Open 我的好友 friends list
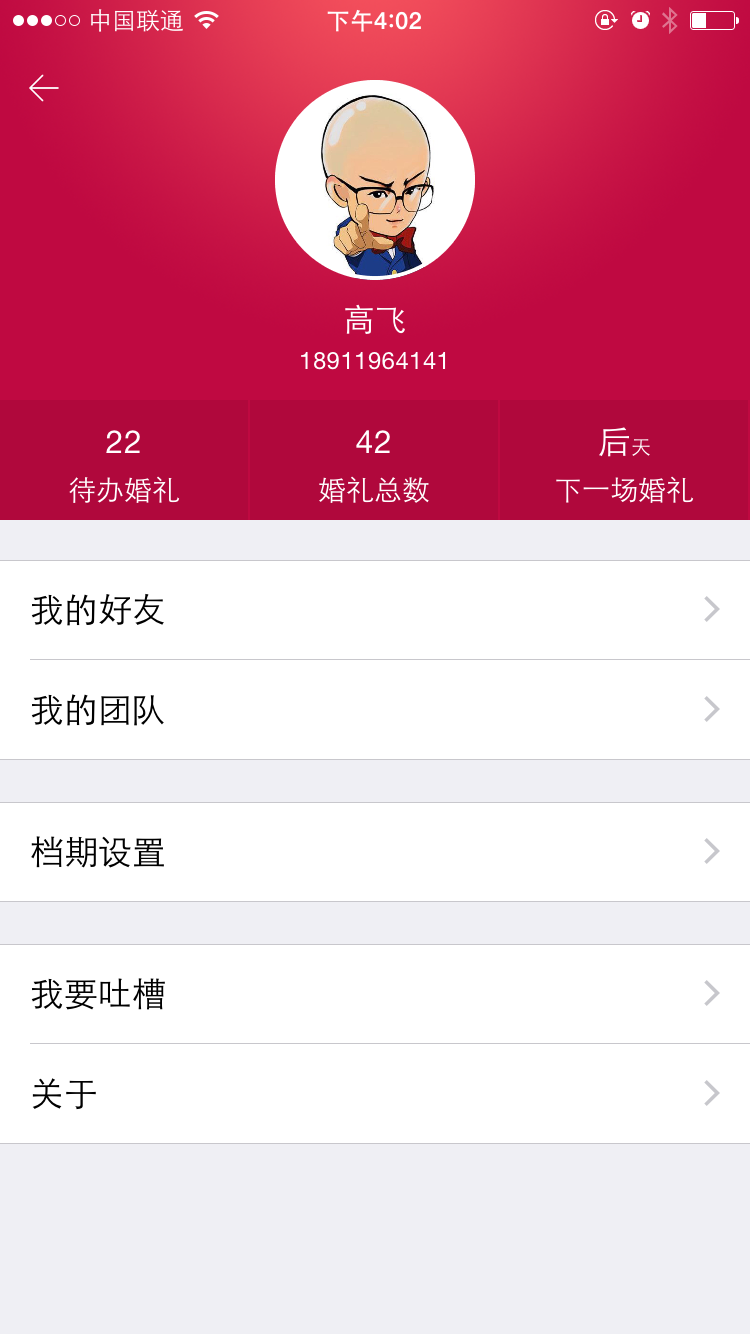The width and height of the screenshot is (750, 1334). pyautogui.click(x=375, y=610)
